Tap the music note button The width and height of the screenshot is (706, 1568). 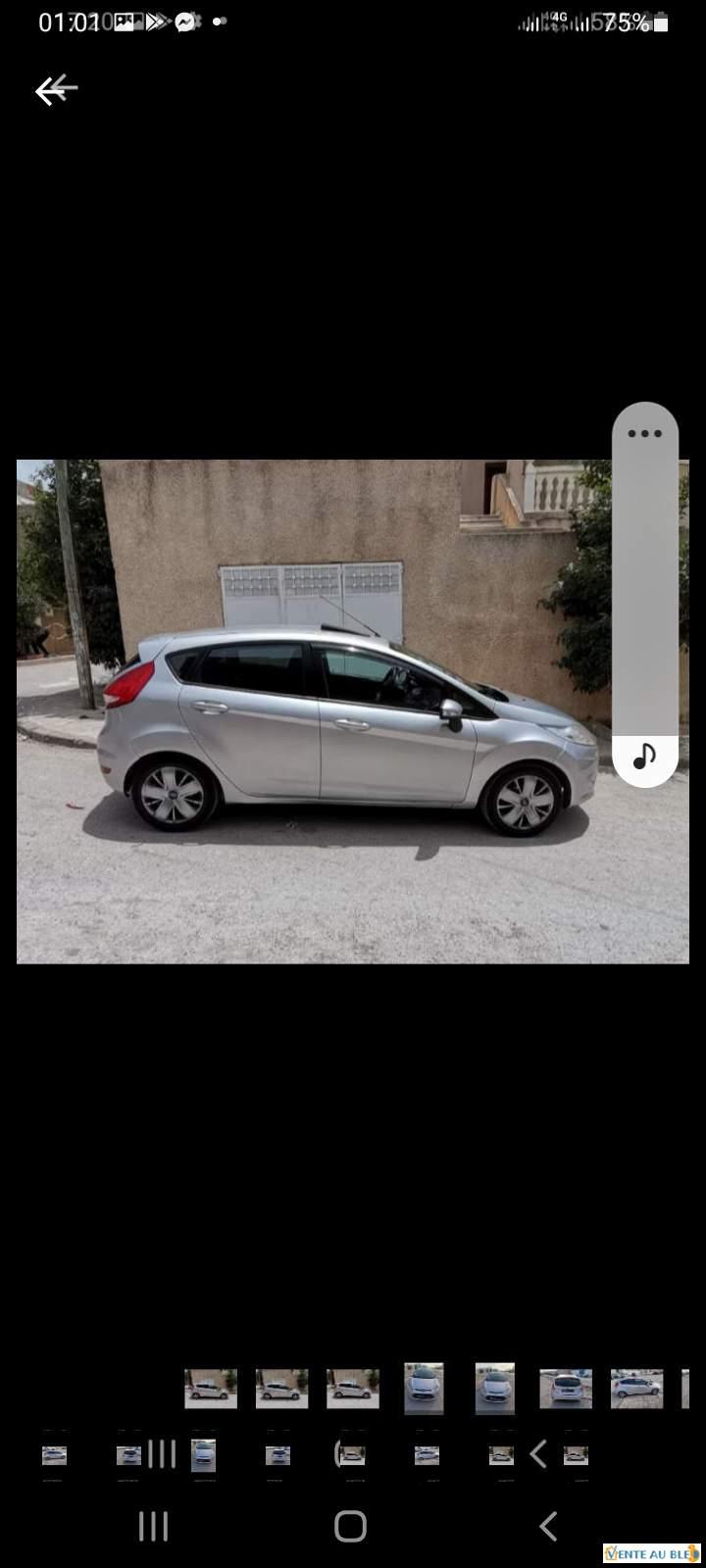click(644, 757)
